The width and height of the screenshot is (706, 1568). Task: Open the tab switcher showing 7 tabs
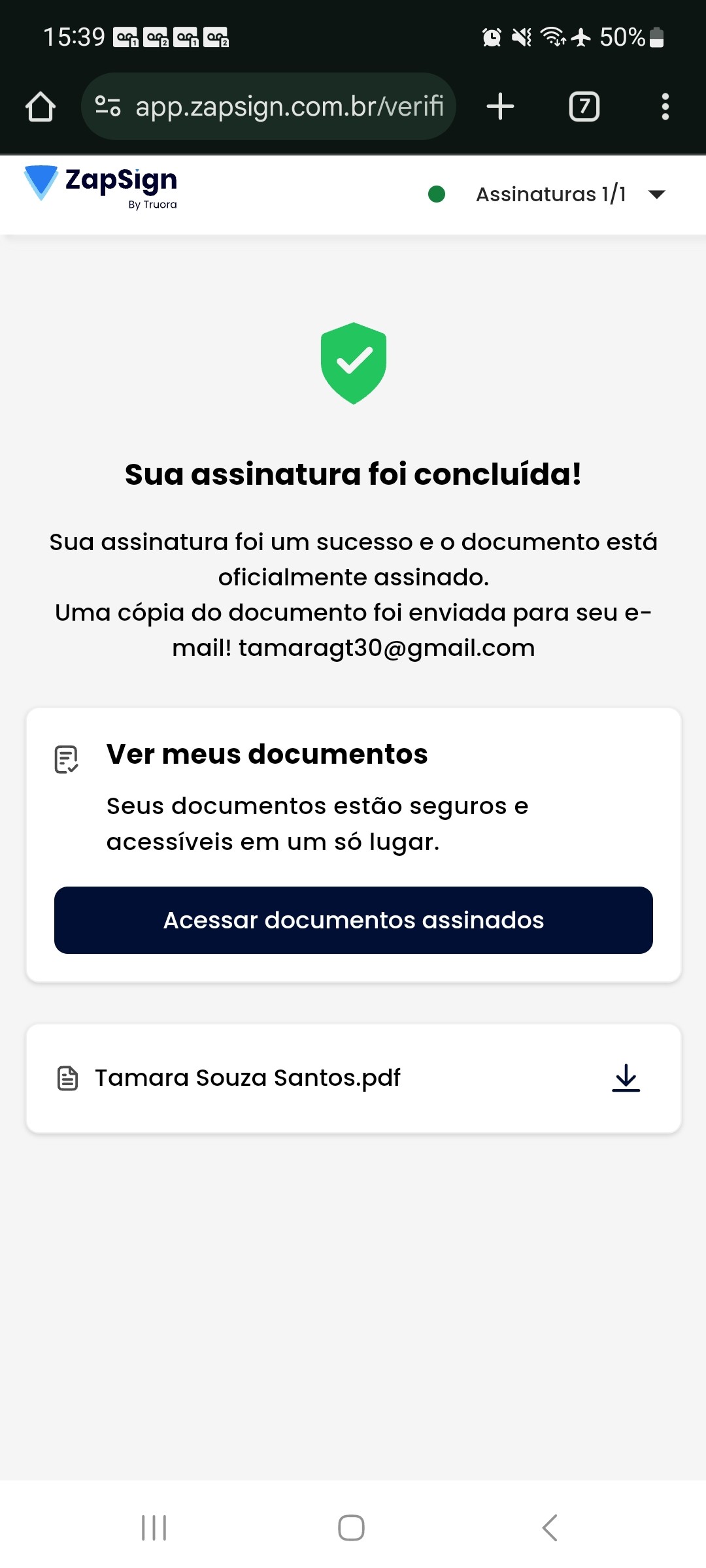[x=584, y=106]
